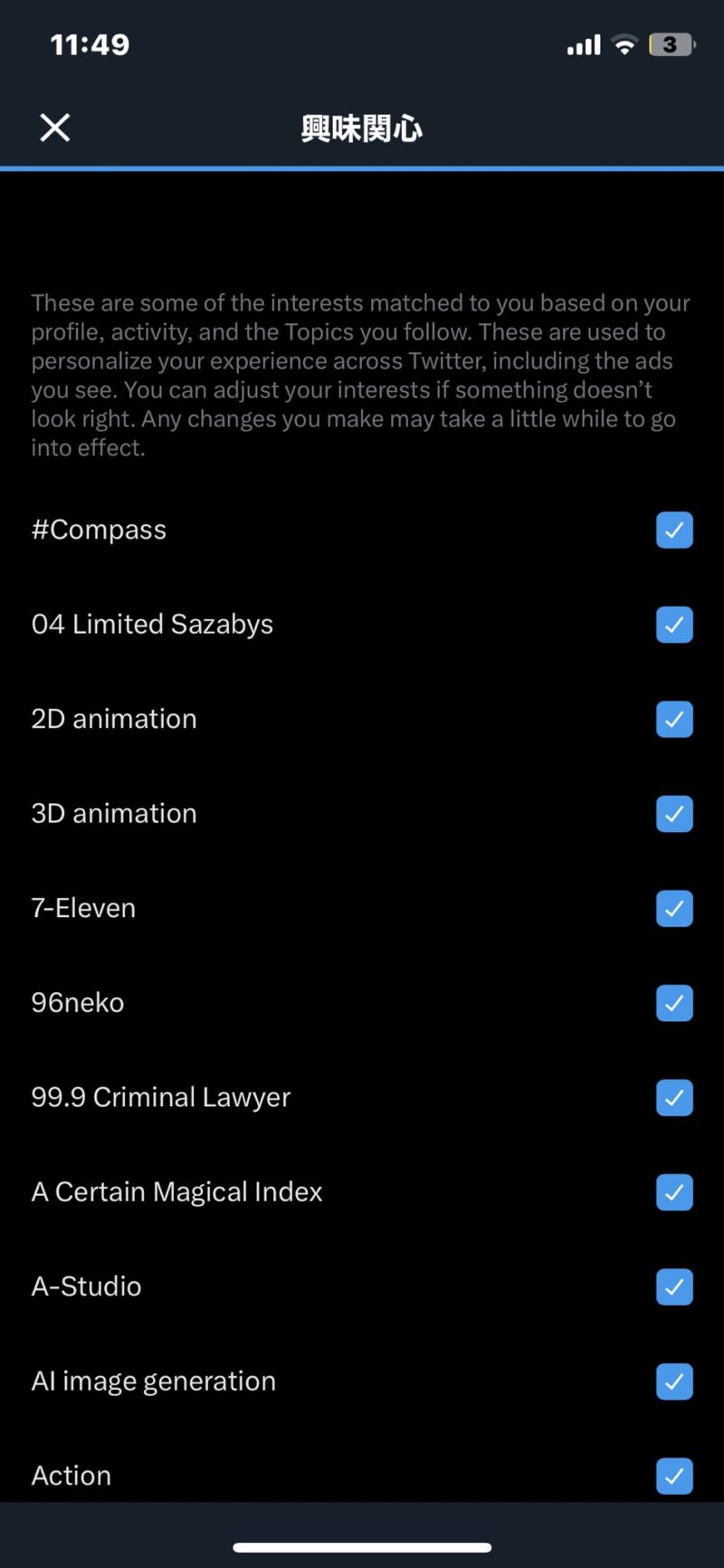724x1568 pixels.
Task: Uncheck the #Compass interest
Action: coord(674,530)
